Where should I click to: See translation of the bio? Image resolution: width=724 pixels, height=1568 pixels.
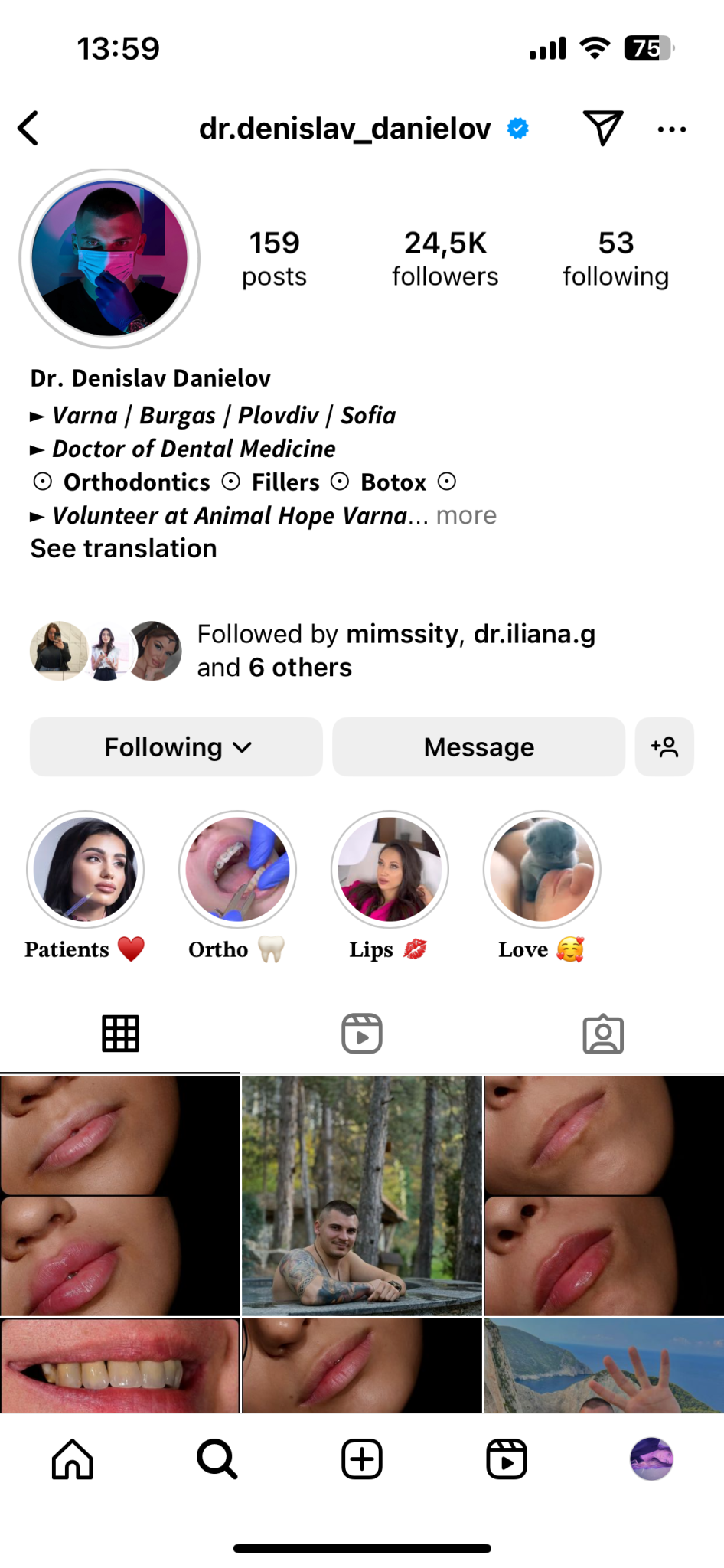tap(123, 549)
